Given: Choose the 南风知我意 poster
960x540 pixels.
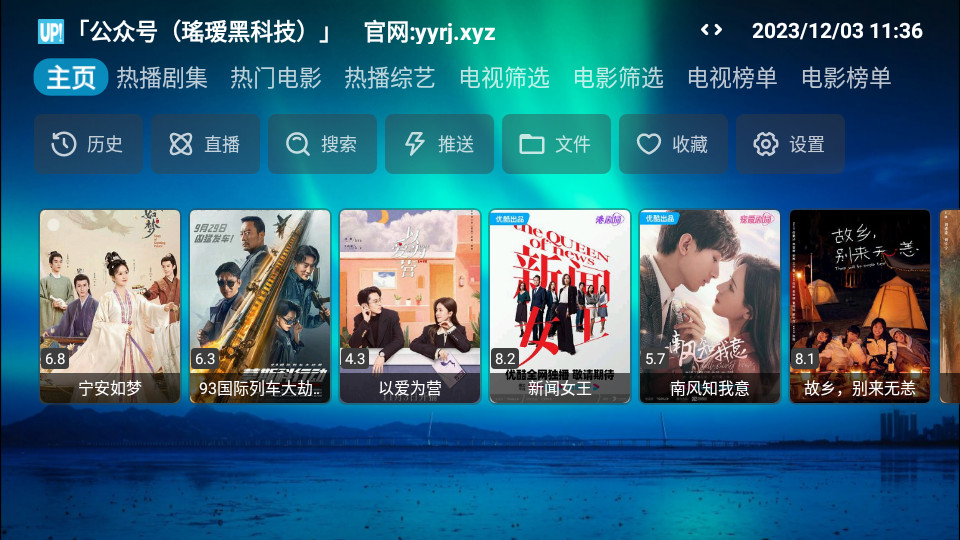Looking at the screenshot, I should pyautogui.click(x=710, y=306).
